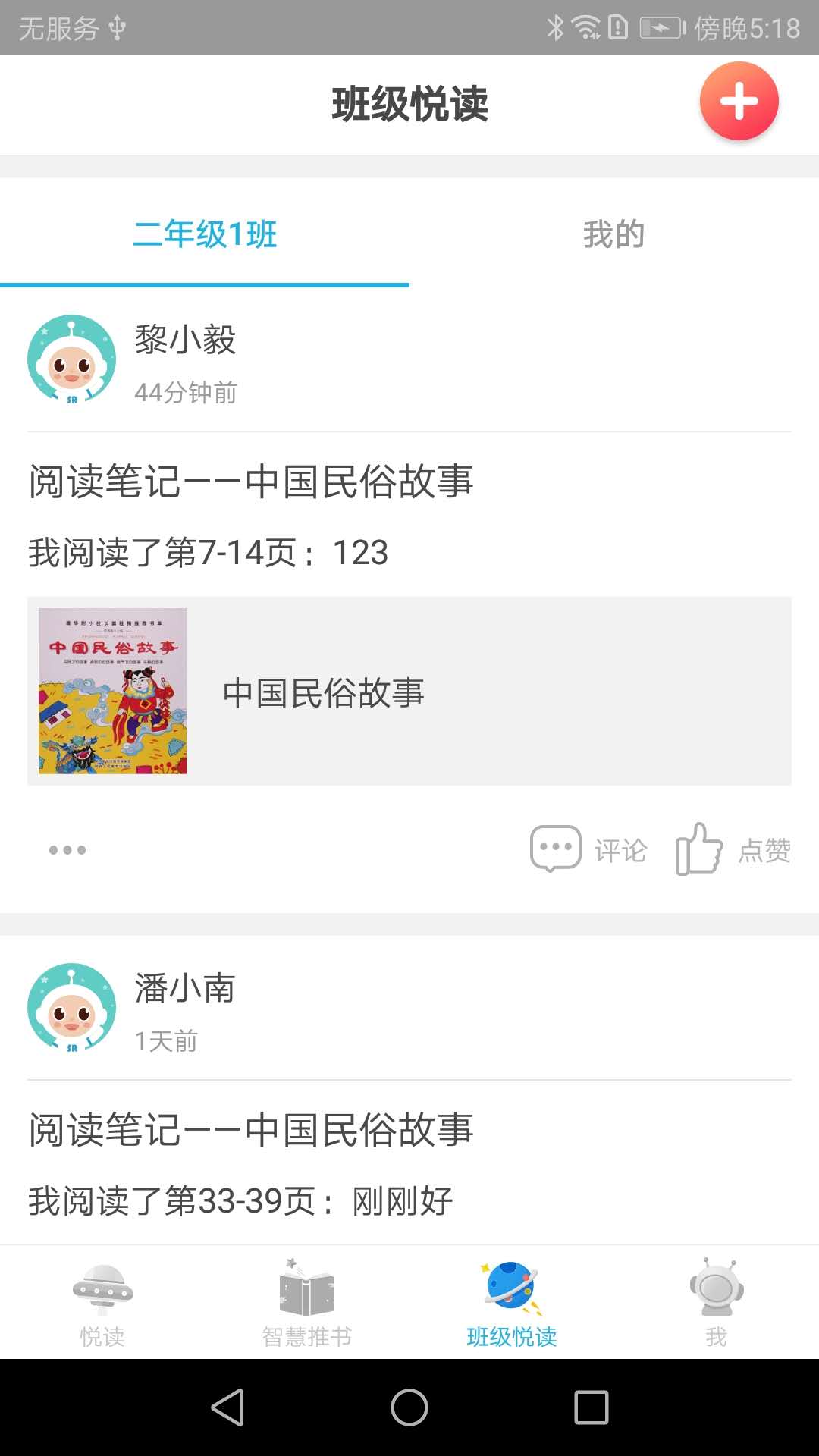819x1456 pixels.
Task: Open 黎小毅's profile avatar
Action: 71,359
